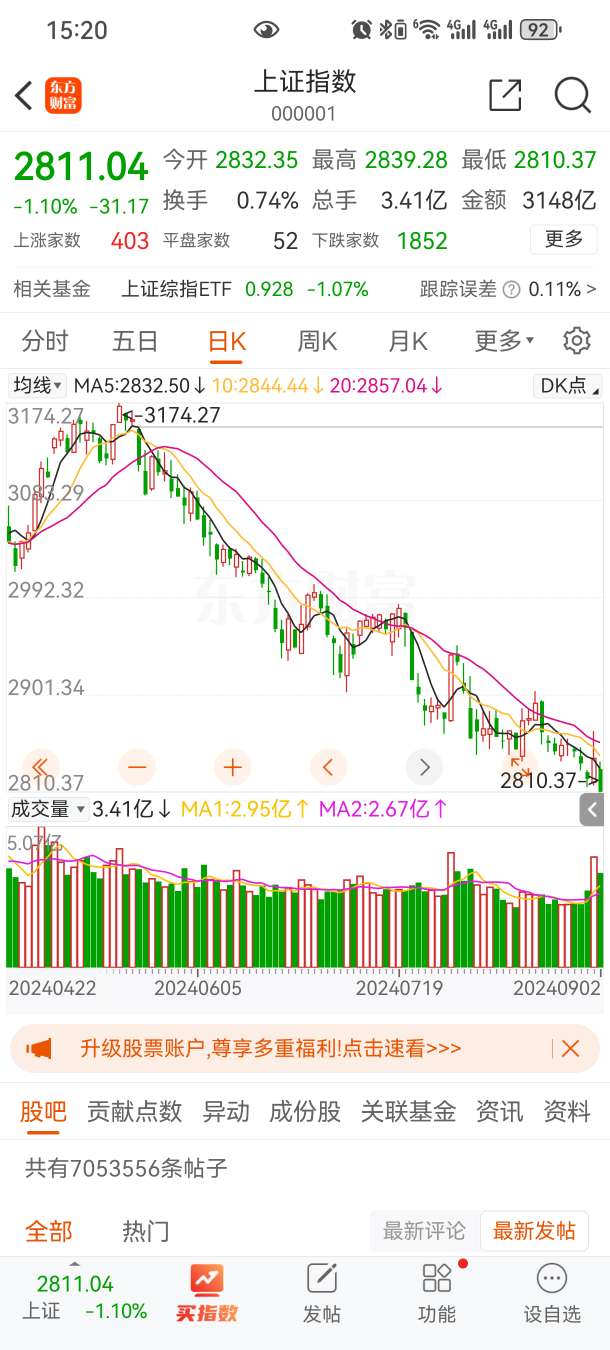
Task: Dismiss the 升级股票账户 promotion banner
Action: tap(570, 1049)
